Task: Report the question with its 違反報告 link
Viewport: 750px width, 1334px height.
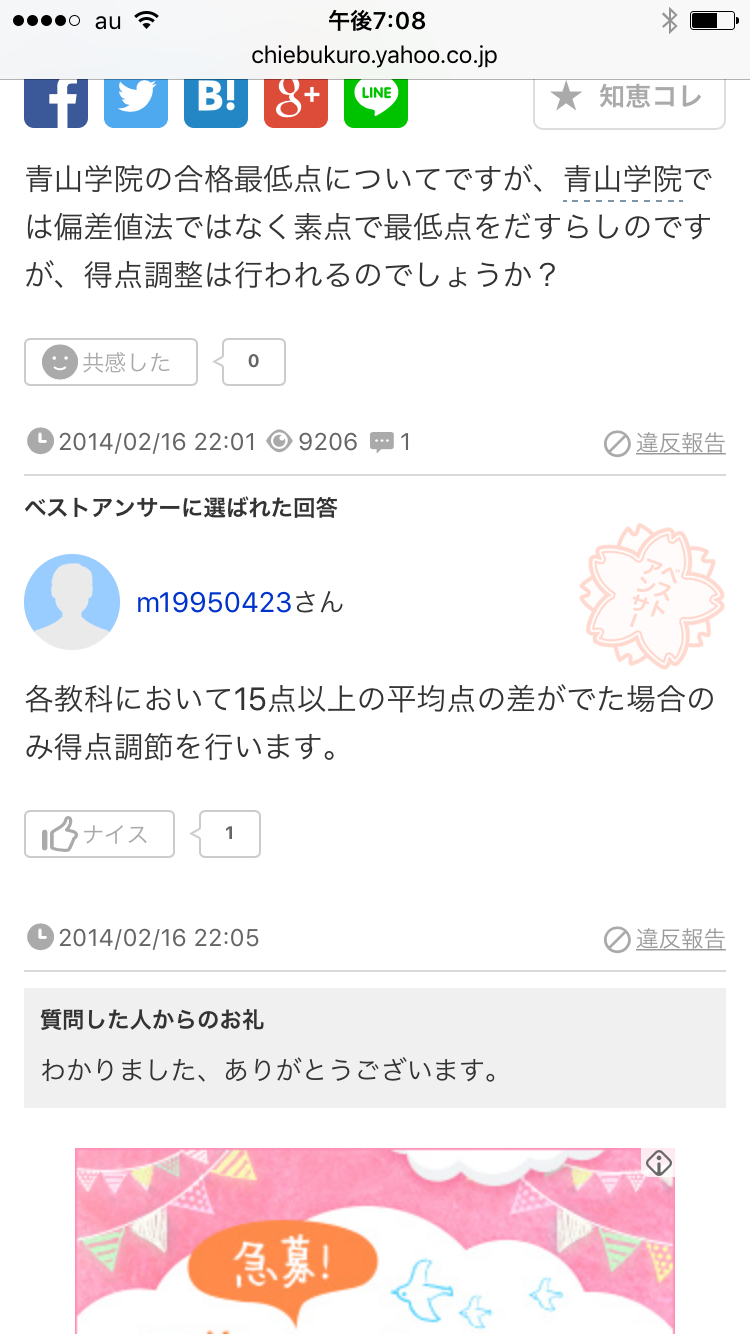Action: (665, 443)
